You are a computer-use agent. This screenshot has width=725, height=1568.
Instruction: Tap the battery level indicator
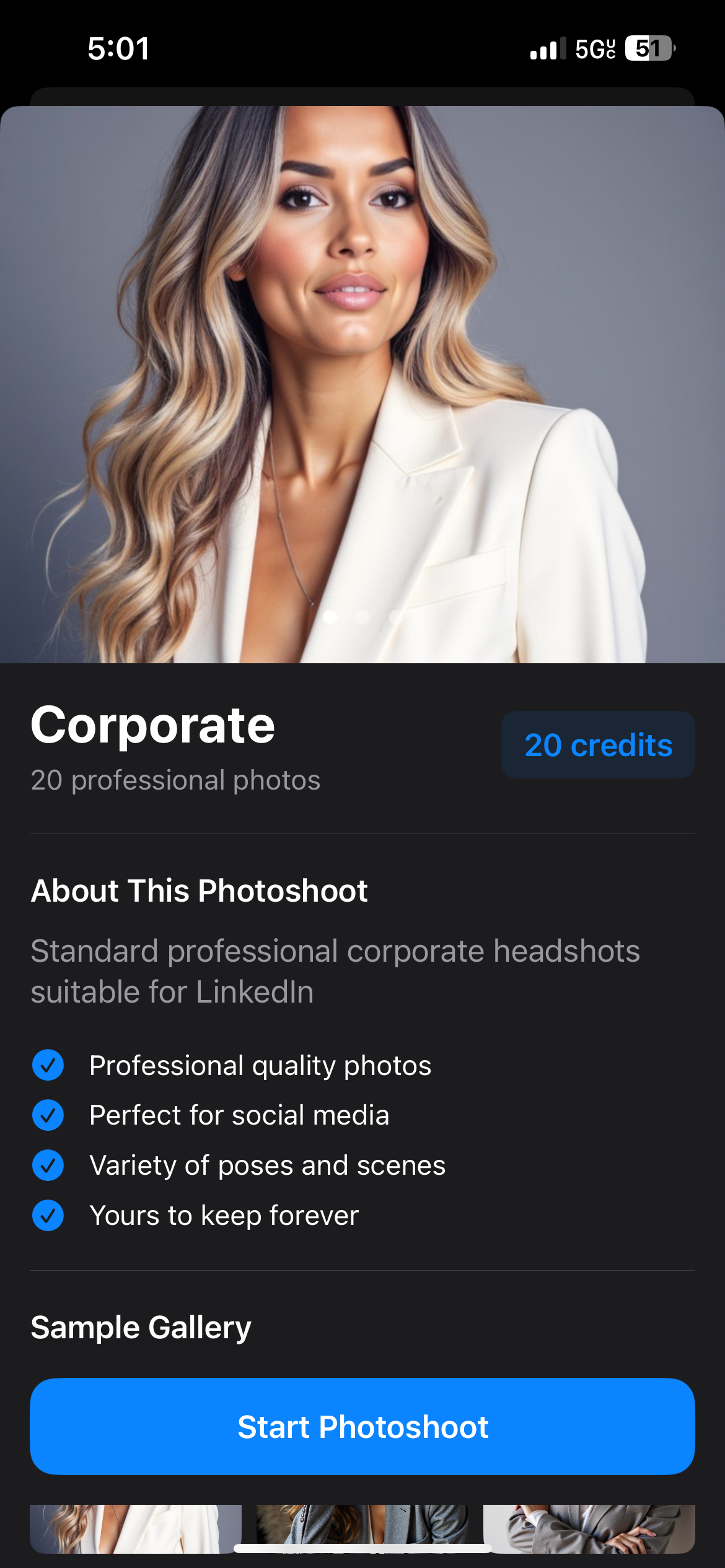(x=649, y=48)
